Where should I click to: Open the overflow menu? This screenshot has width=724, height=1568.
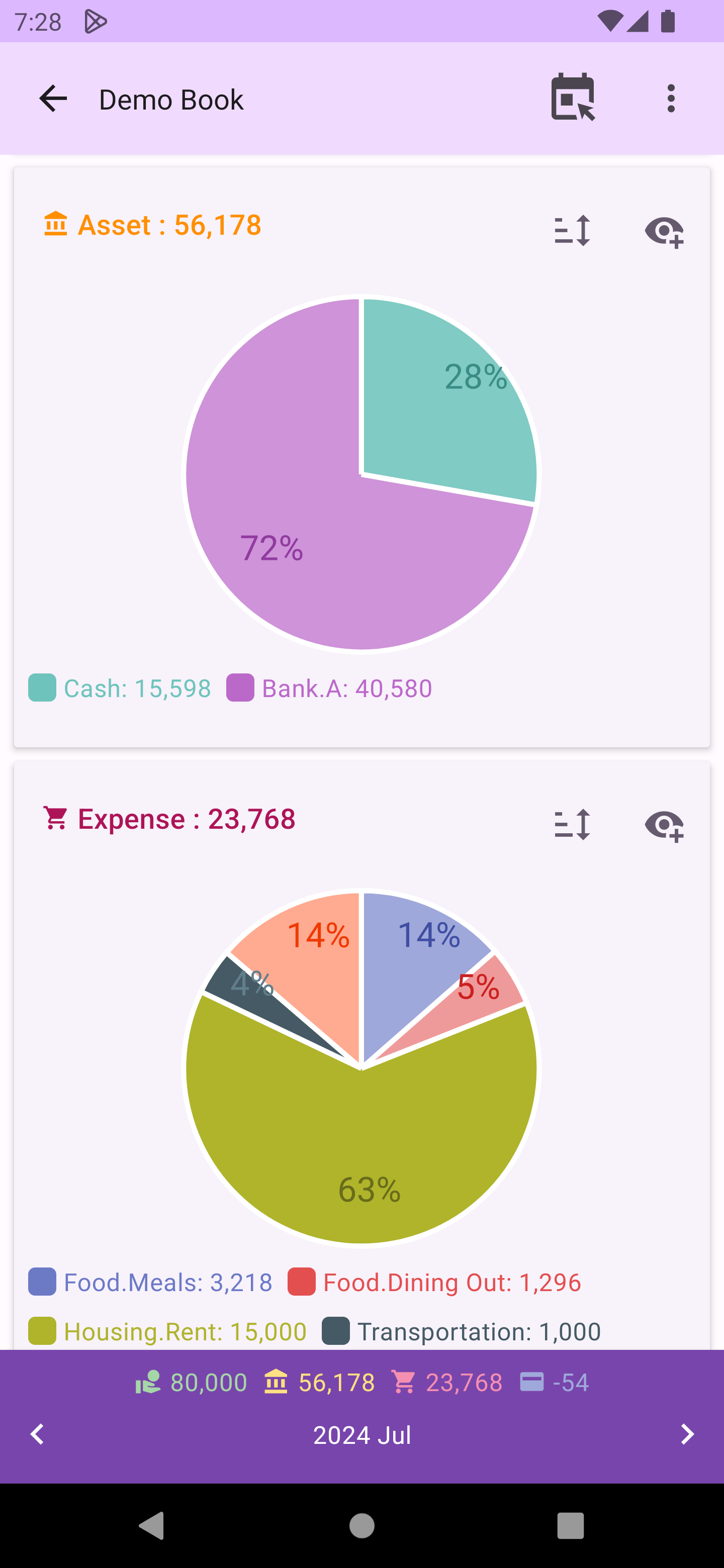(x=670, y=99)
